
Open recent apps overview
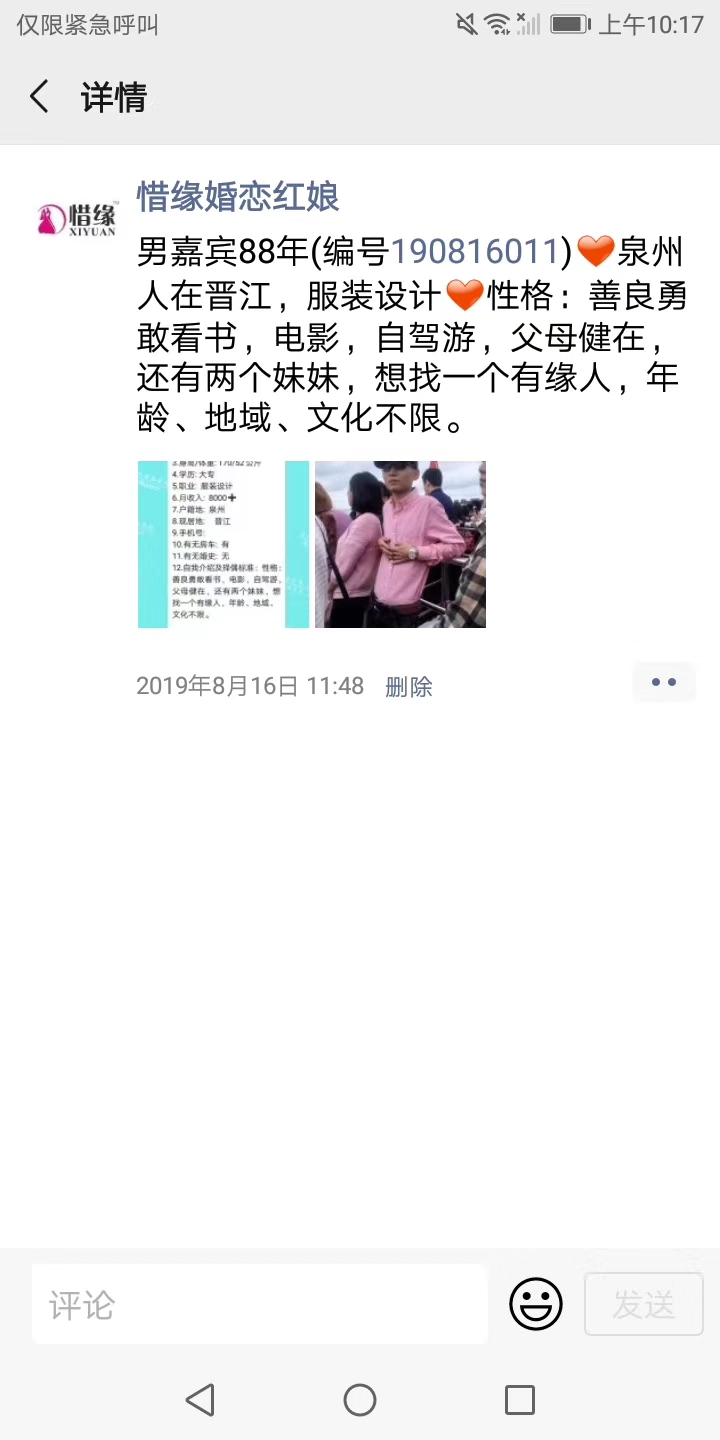point(520,1400)
